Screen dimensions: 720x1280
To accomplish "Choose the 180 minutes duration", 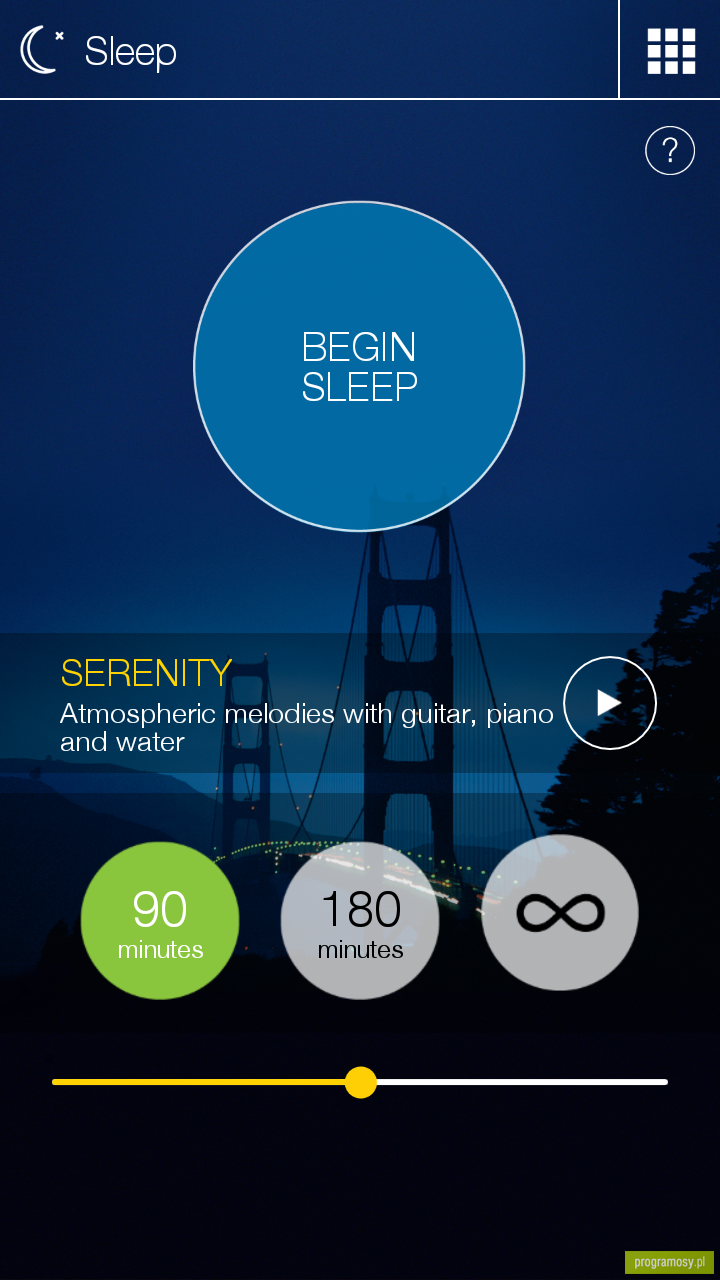I will click(360, 921).
